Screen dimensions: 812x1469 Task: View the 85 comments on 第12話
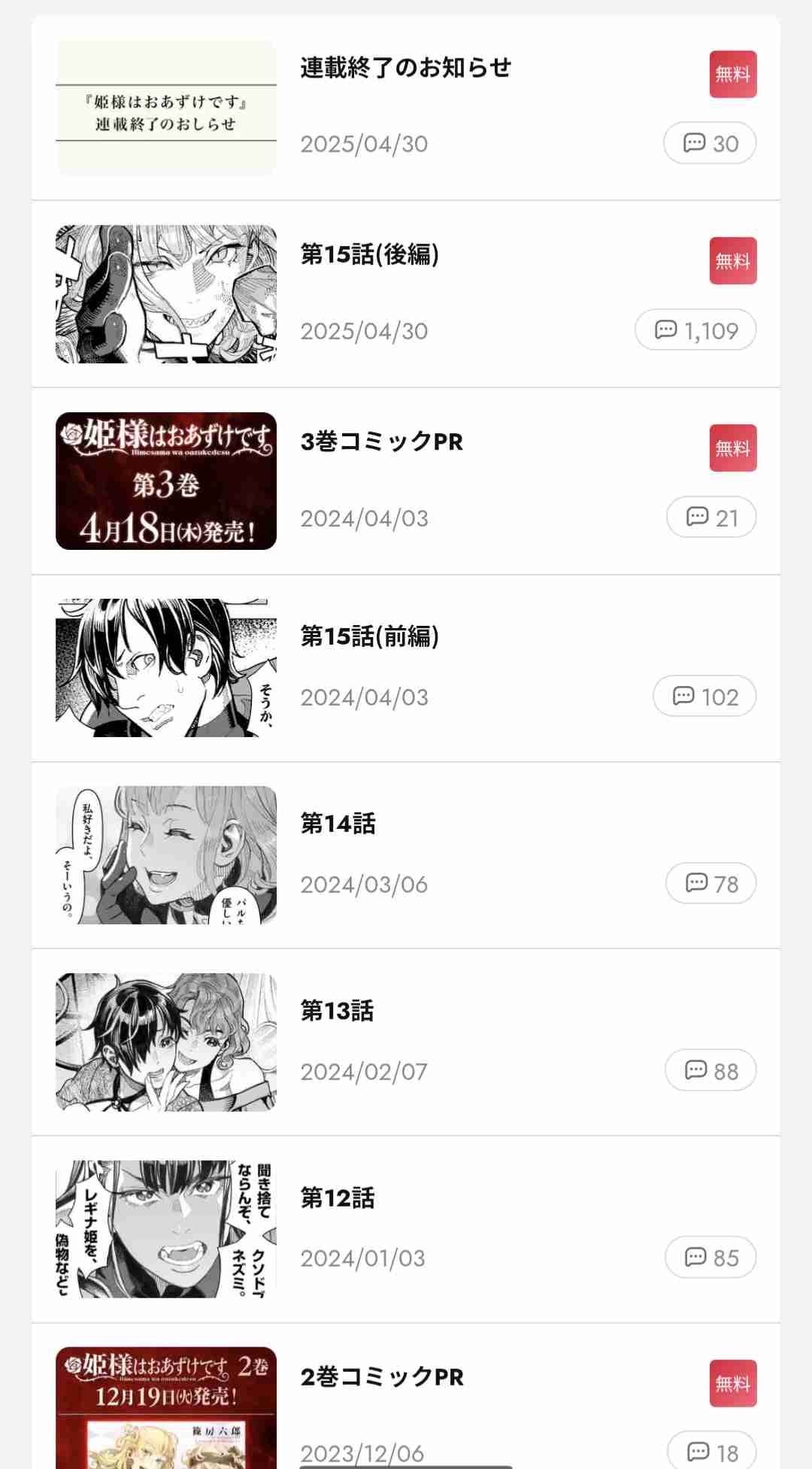pos(710,1257)
